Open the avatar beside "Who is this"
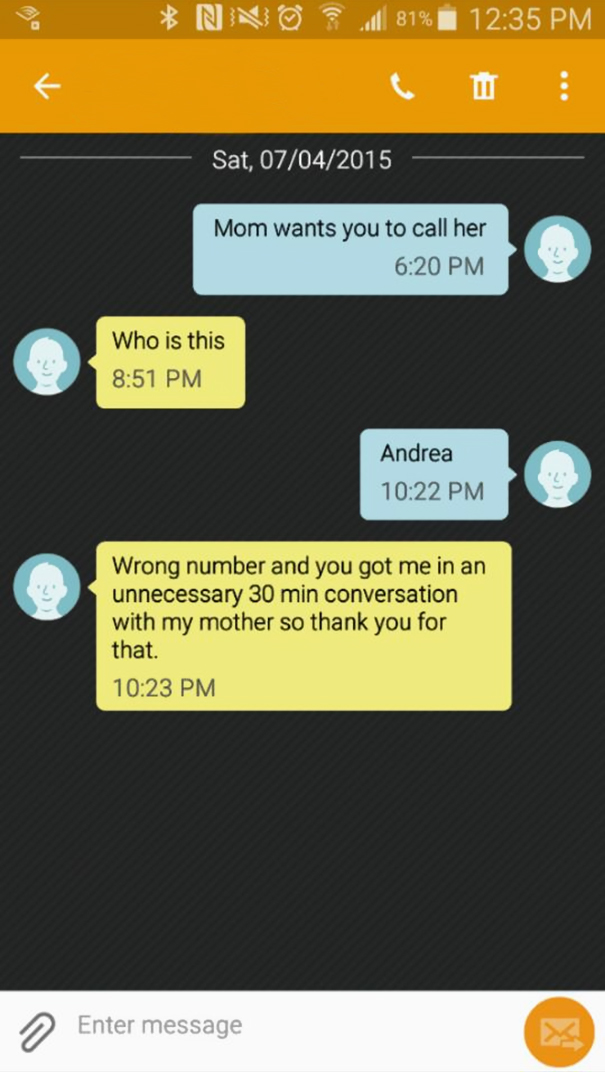 pos(47,361)
